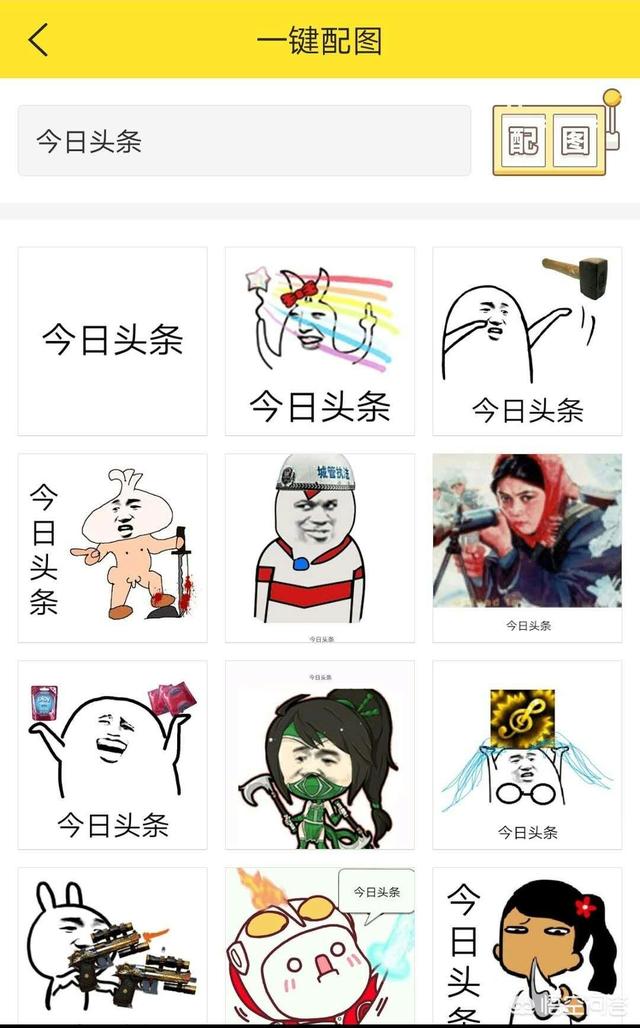This screenshot has height=1028, width=640.
Task: Select the plain text 今日头条 meme
Action: 112,341
